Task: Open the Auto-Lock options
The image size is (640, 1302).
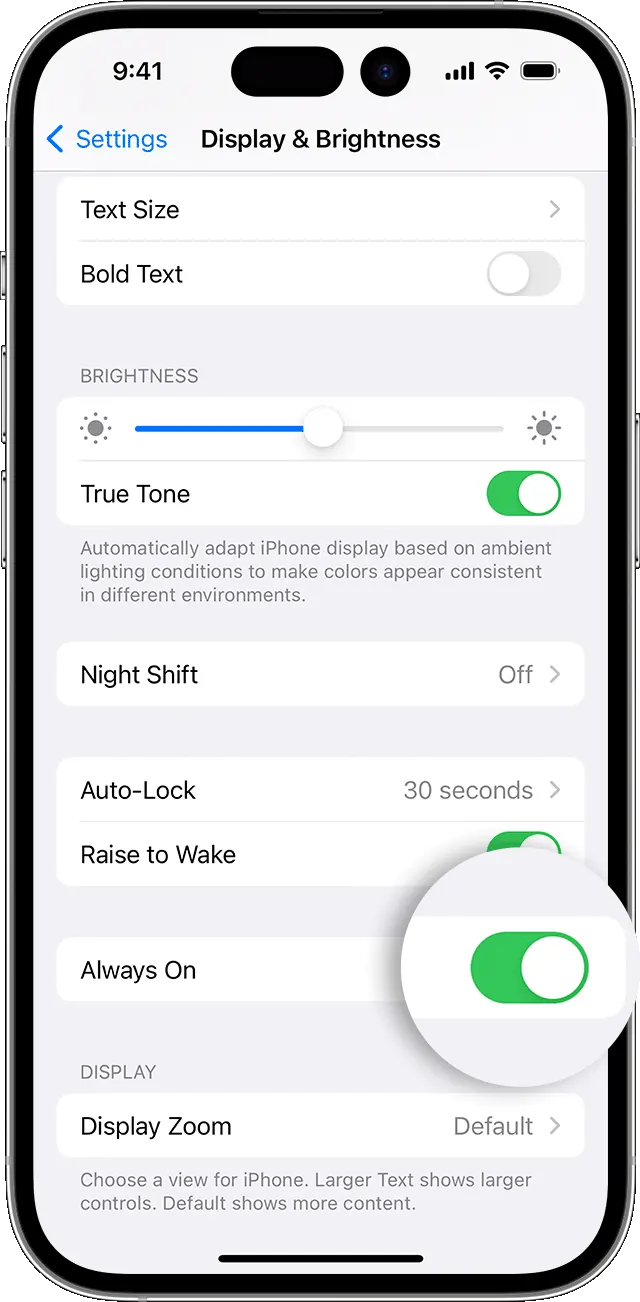Action: pos(320,790)
